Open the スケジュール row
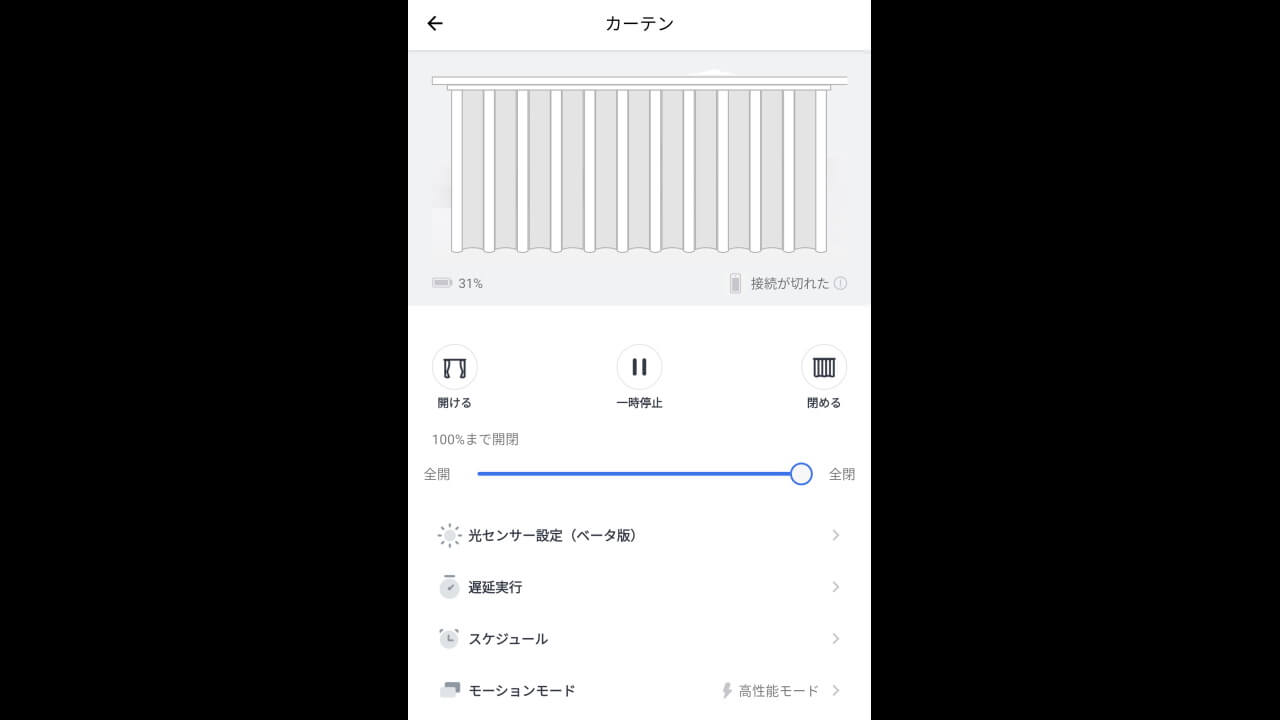Viewport: 1280px width, 720px height. coord(639,638)
